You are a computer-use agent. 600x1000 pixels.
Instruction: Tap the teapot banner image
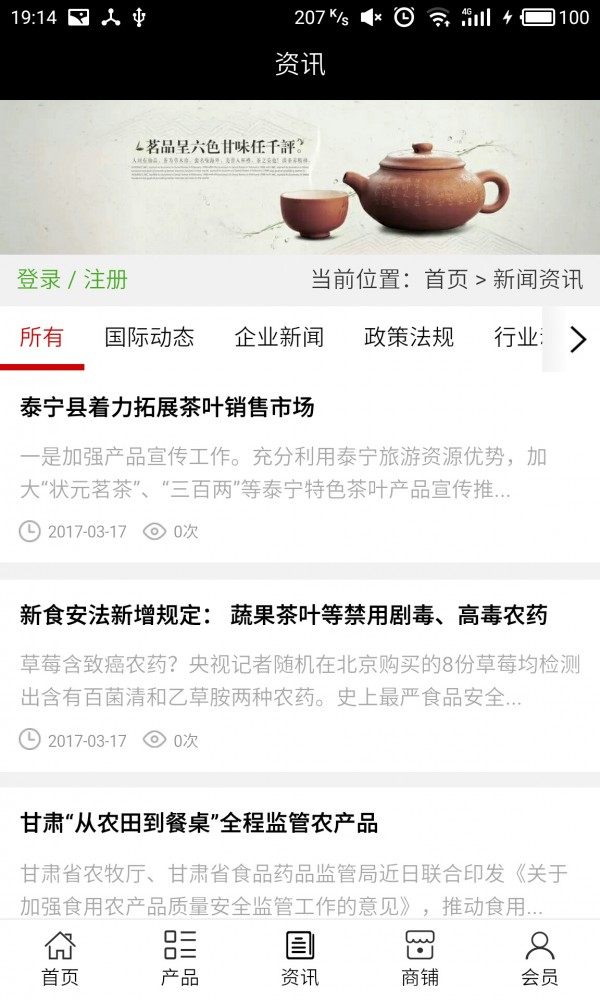300,177
